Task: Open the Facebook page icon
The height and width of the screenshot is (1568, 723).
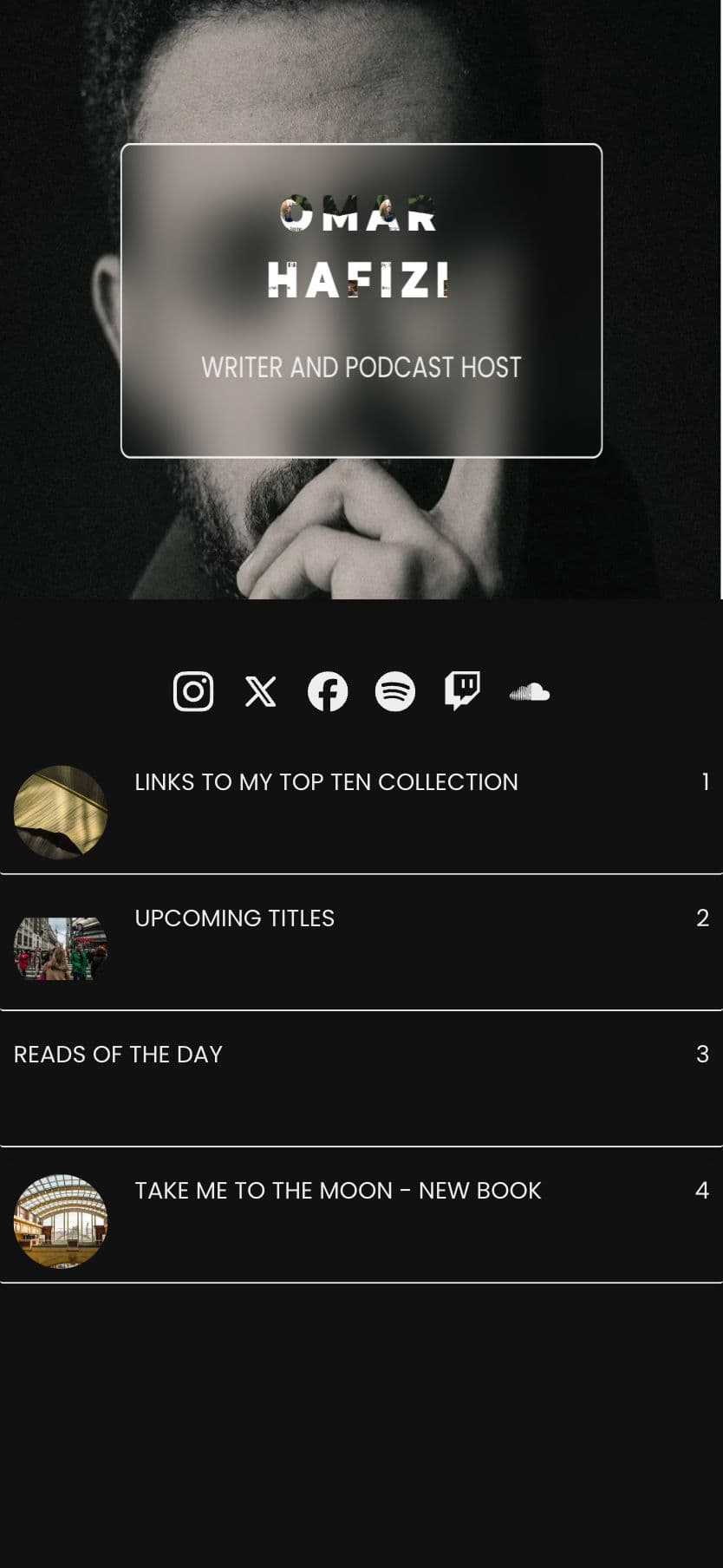Action: (x=328, y=692)
